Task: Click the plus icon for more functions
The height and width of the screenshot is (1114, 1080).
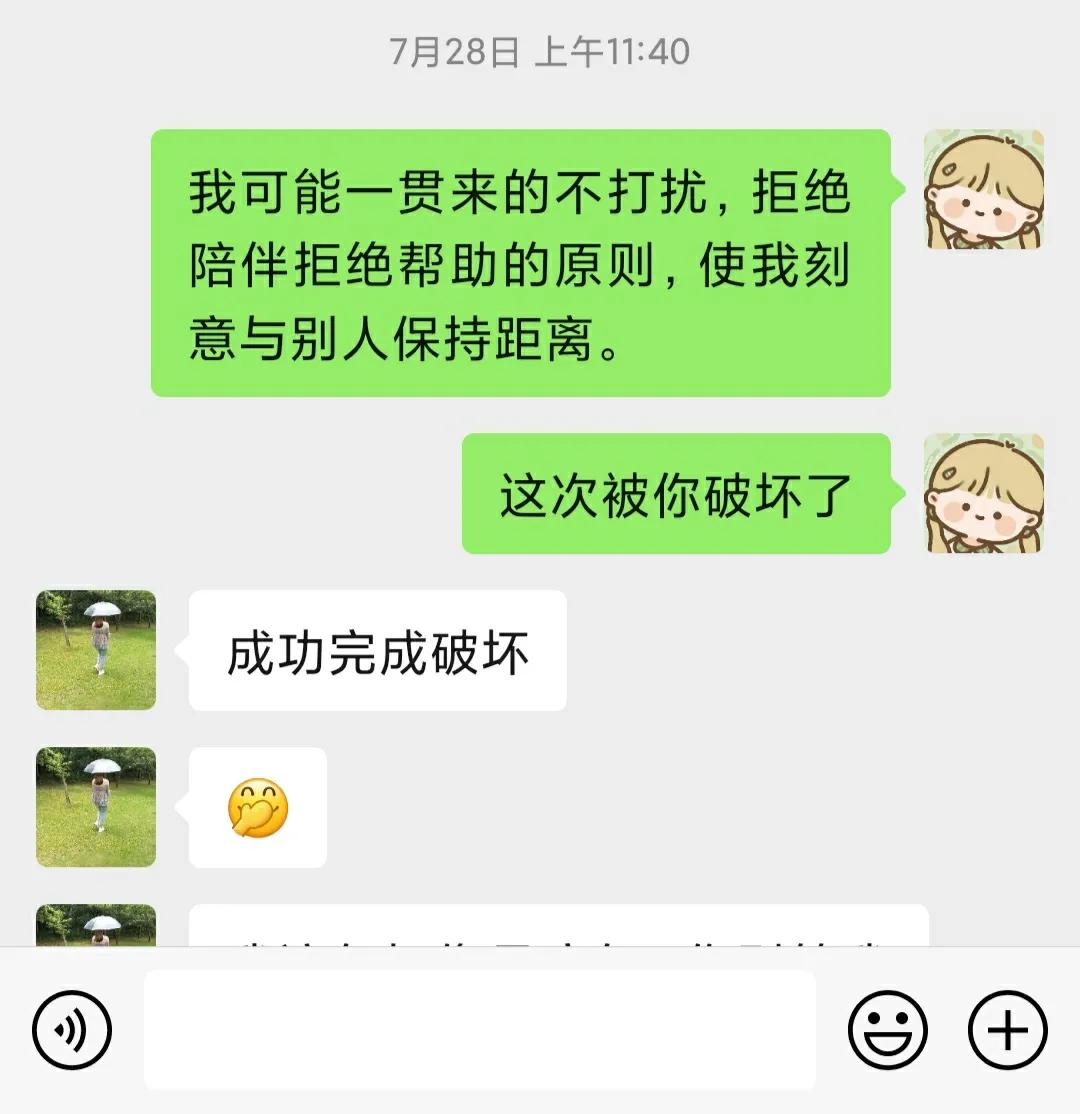Action: pyautogui.click(x=1007, y=1028)
